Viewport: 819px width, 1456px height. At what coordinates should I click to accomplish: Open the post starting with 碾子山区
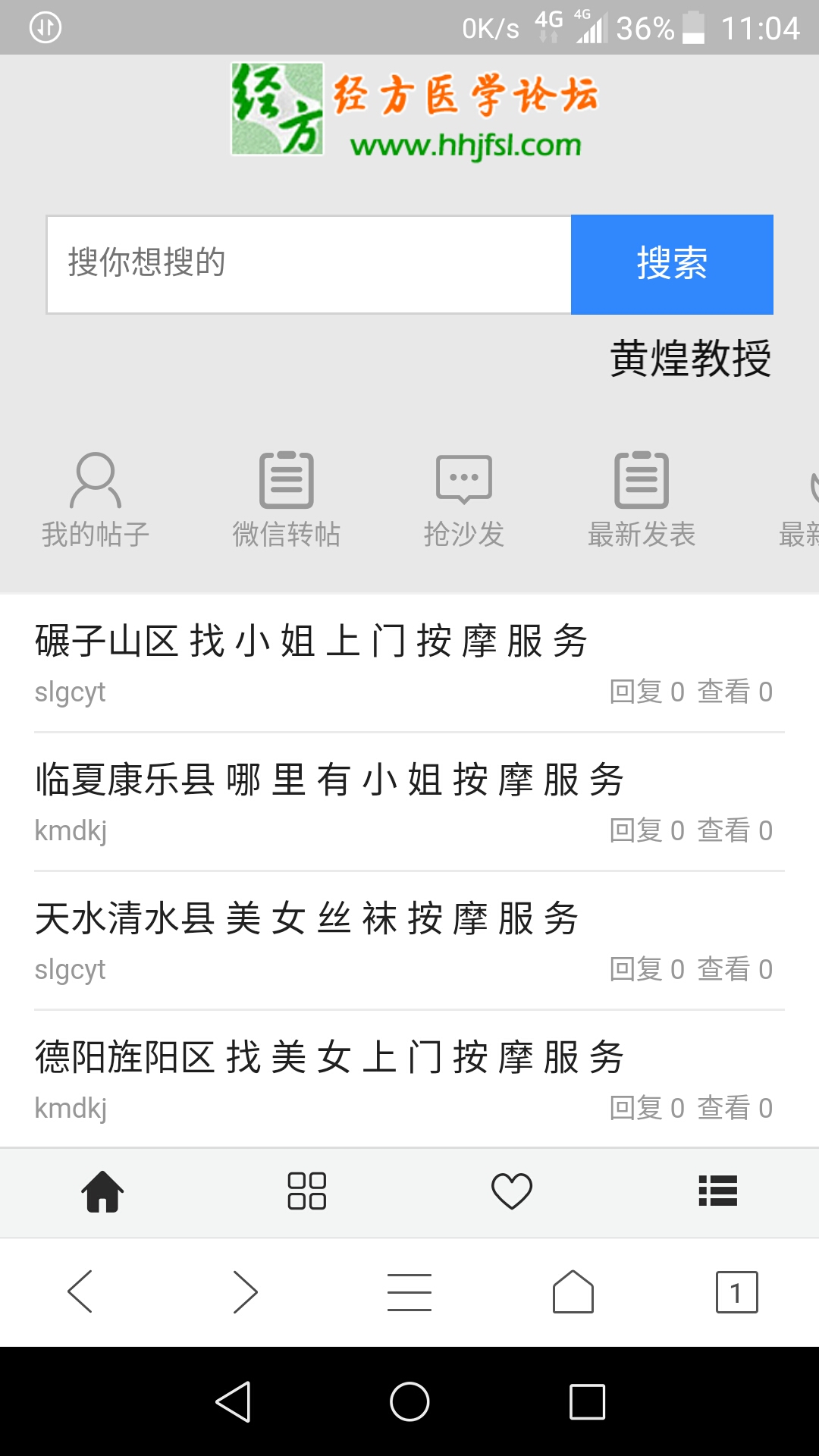tap(311, 642)
